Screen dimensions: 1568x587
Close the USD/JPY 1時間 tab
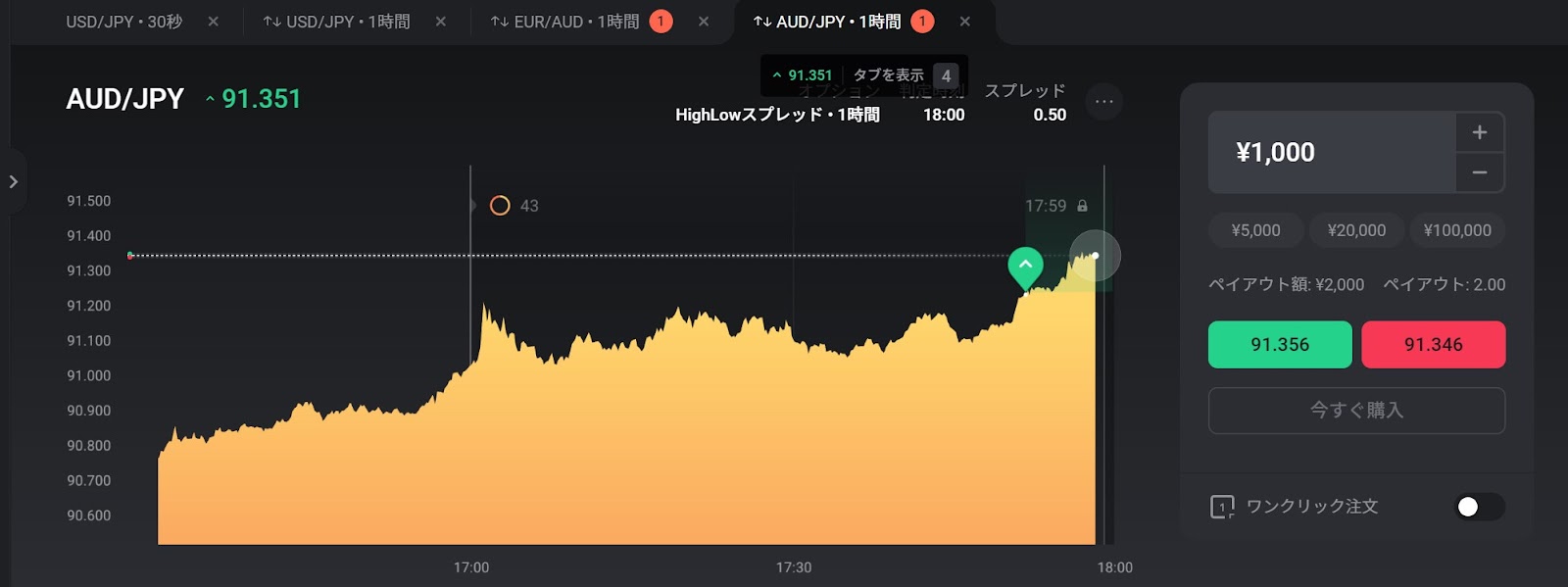(441, 22)
